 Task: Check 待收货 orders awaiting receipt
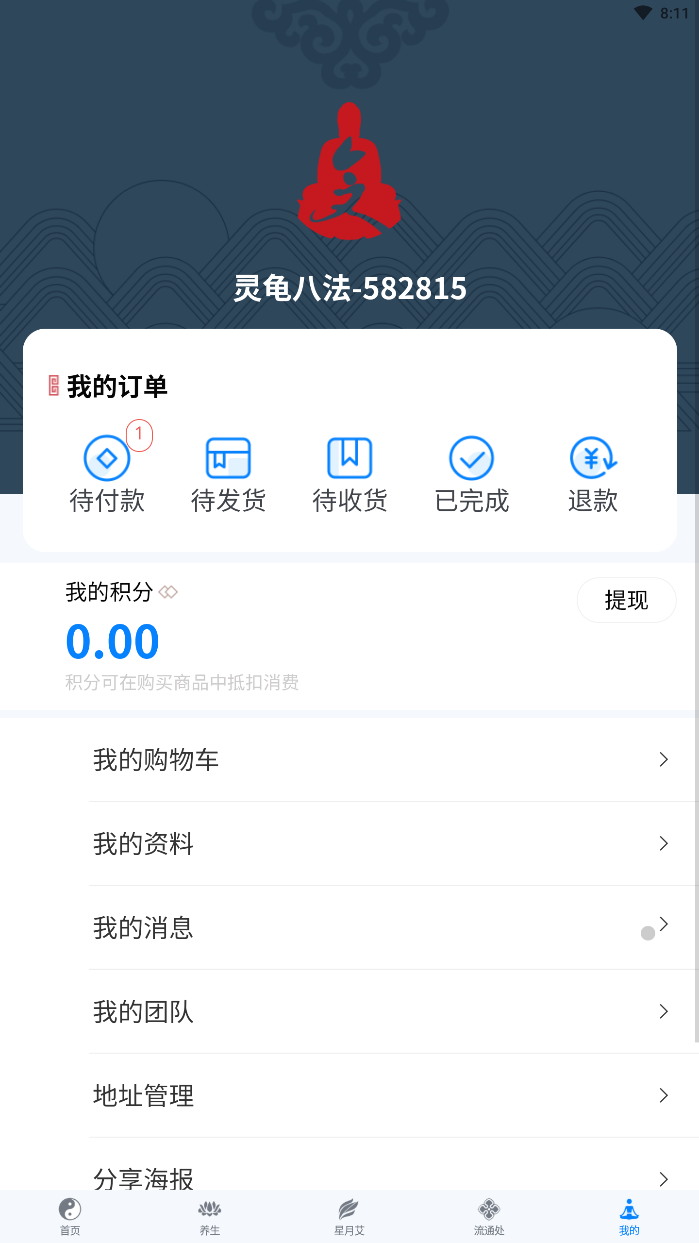(x=350, y=474)
